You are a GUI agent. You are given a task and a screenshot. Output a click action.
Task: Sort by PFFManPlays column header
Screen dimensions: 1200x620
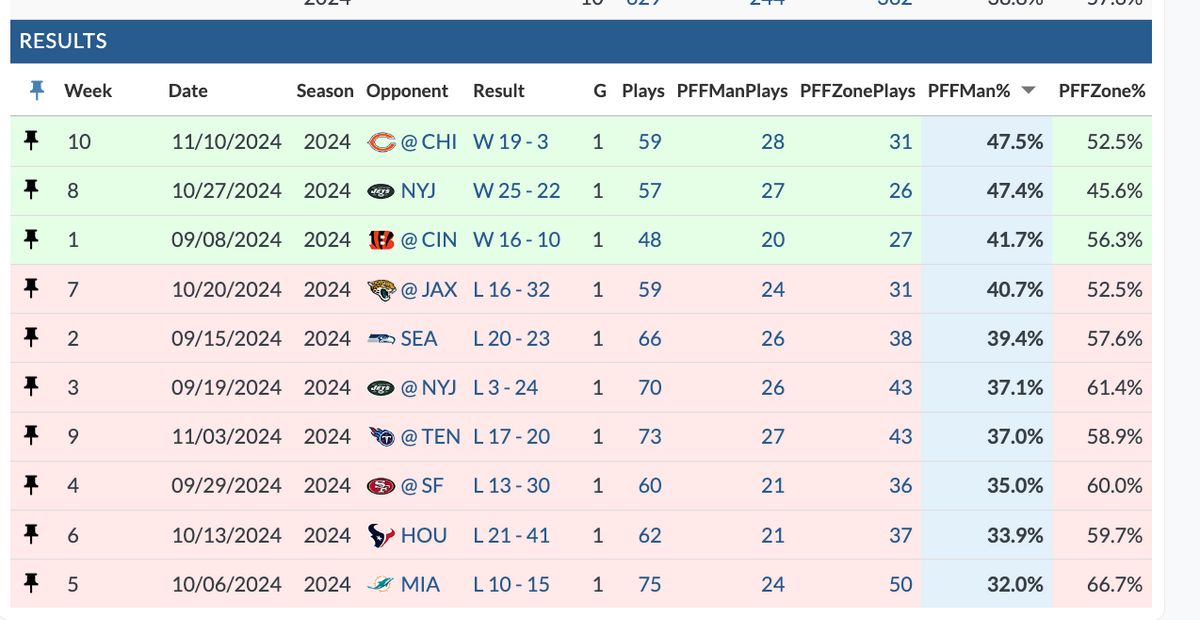(732, 91)
